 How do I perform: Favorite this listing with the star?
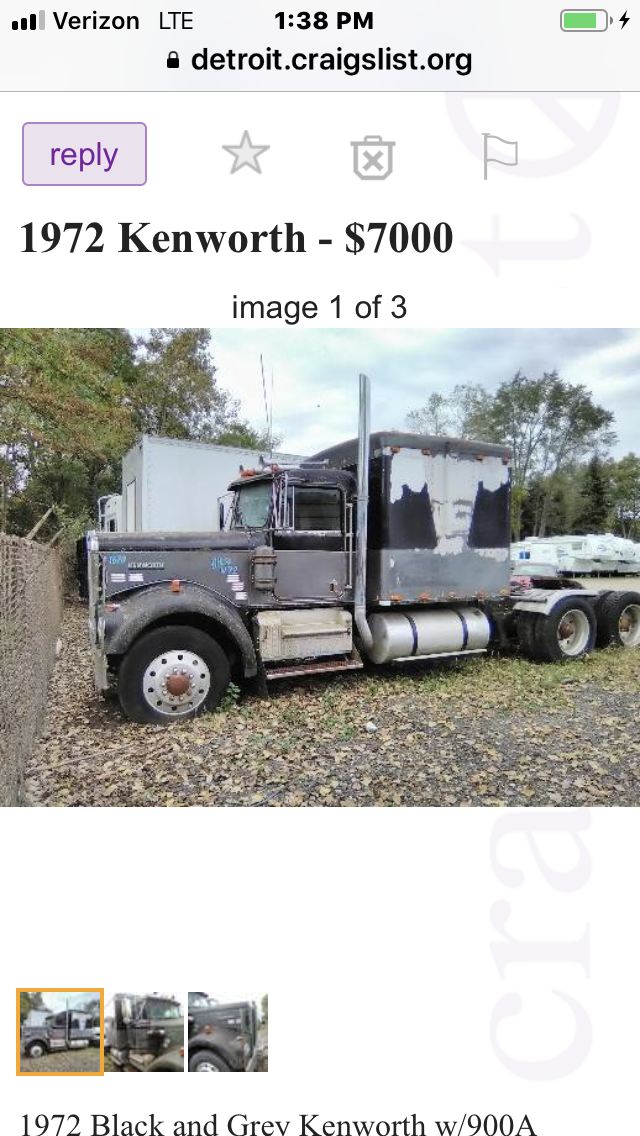[x=246, y=155]
